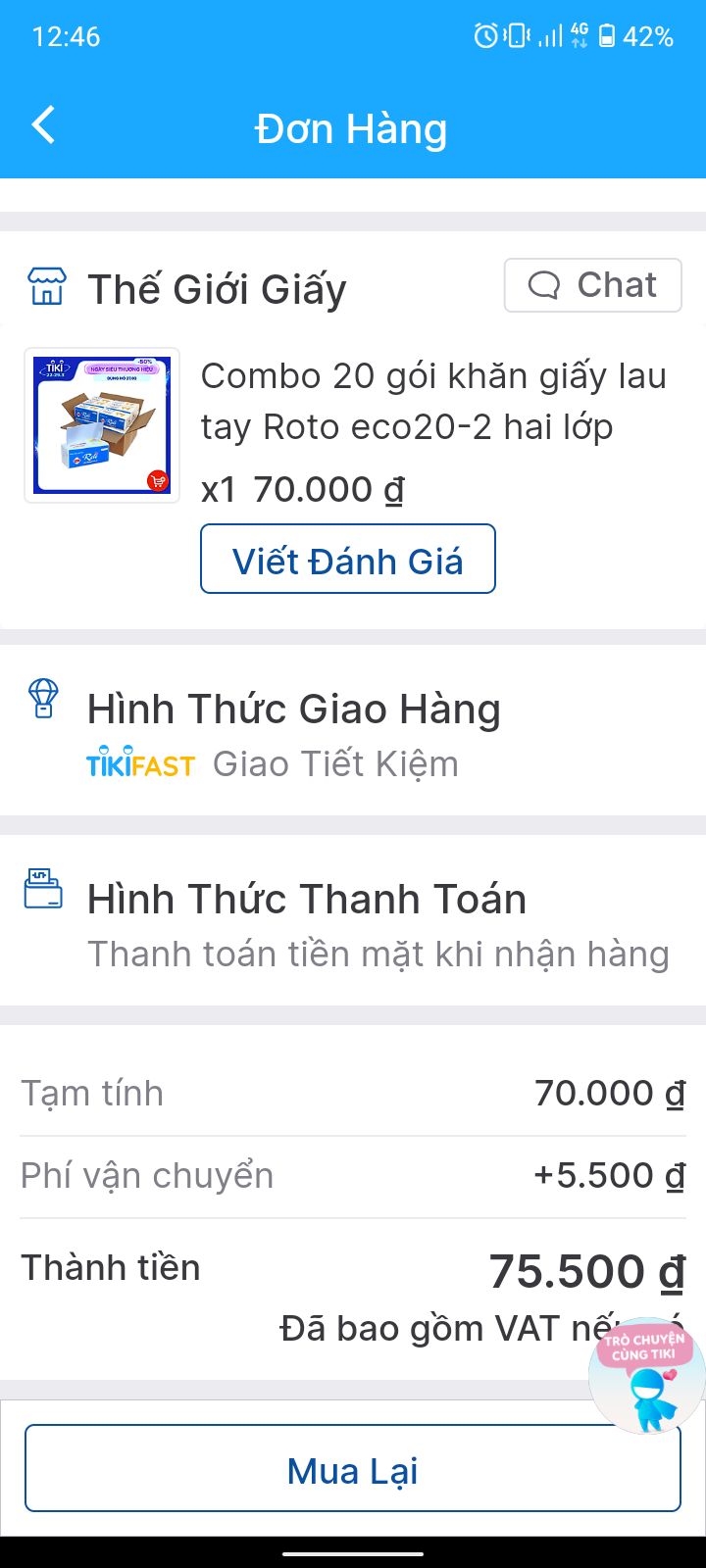Open Chat with the seller
The height and width of the screenshot is (1568, 706).
coord(593,284)
